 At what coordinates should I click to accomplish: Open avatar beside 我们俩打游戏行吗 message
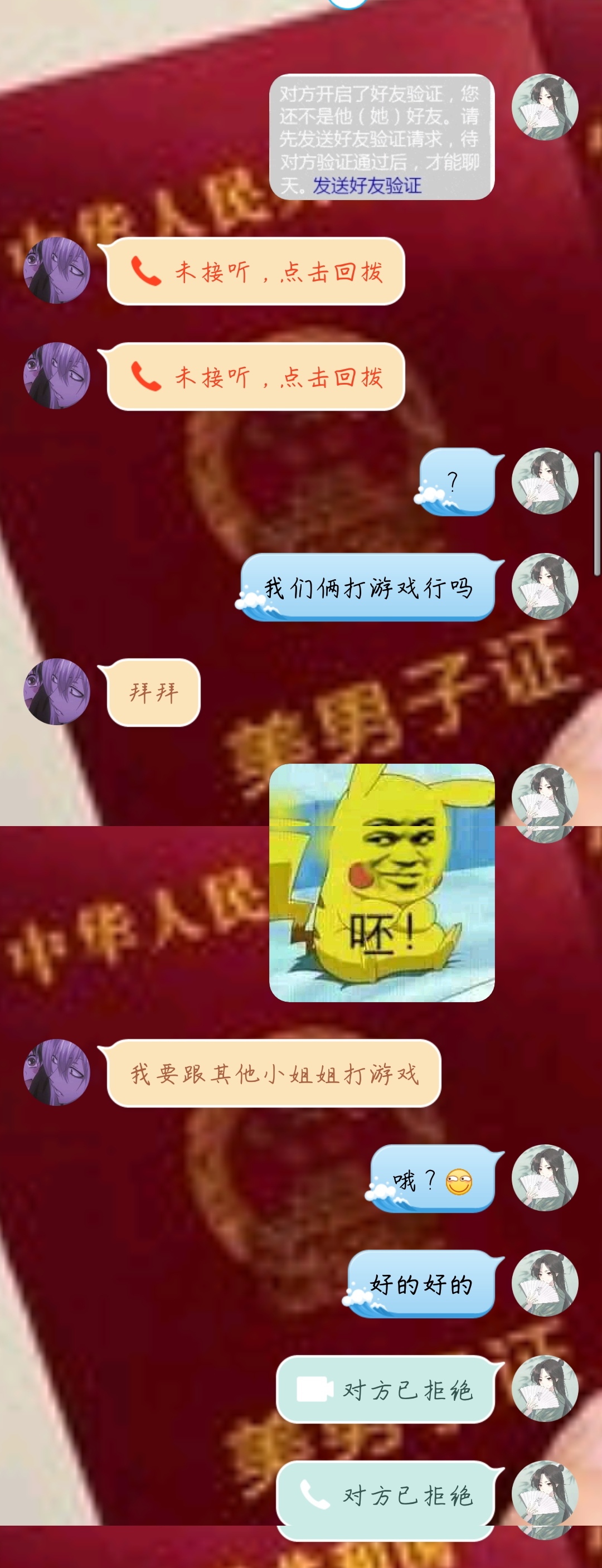(544, 586)
